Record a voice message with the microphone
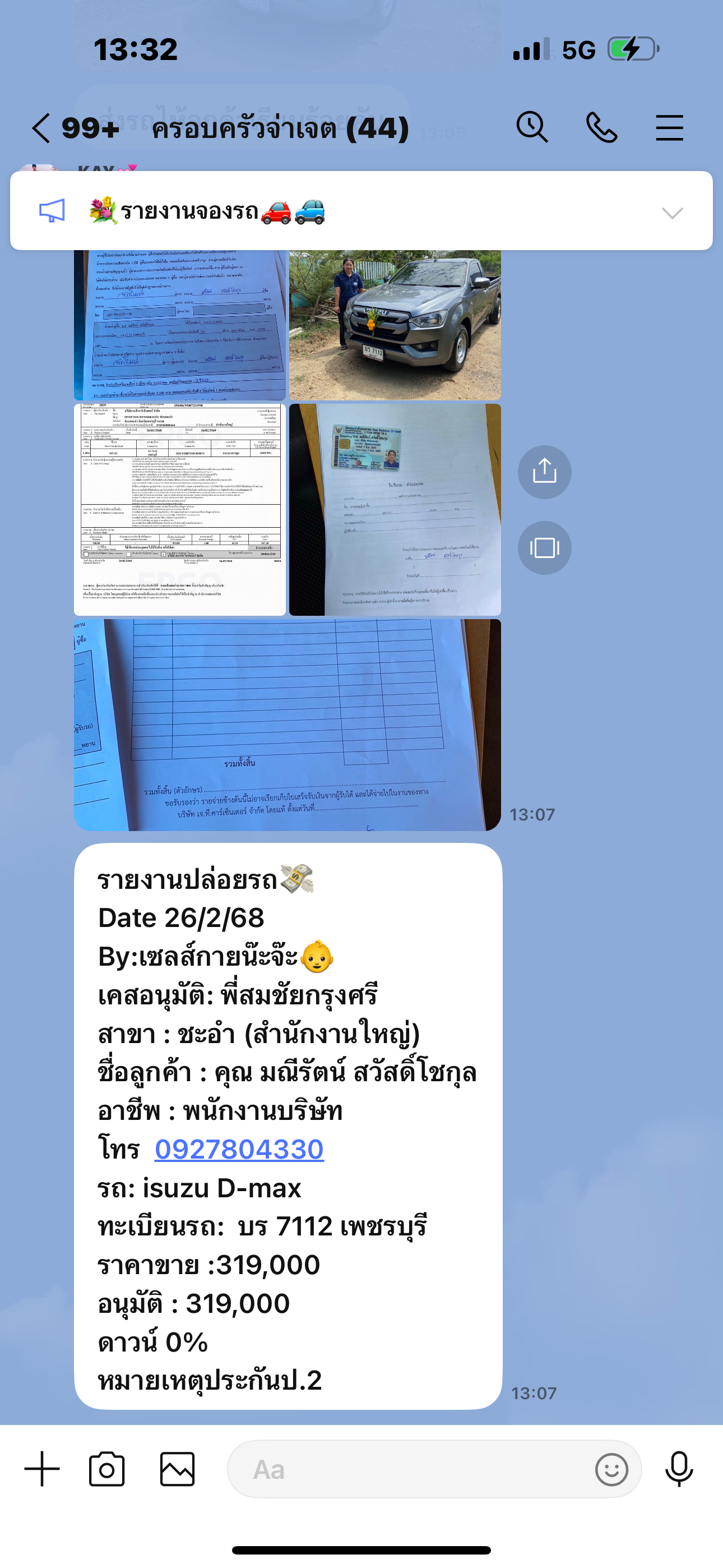 click(679, 1469)
